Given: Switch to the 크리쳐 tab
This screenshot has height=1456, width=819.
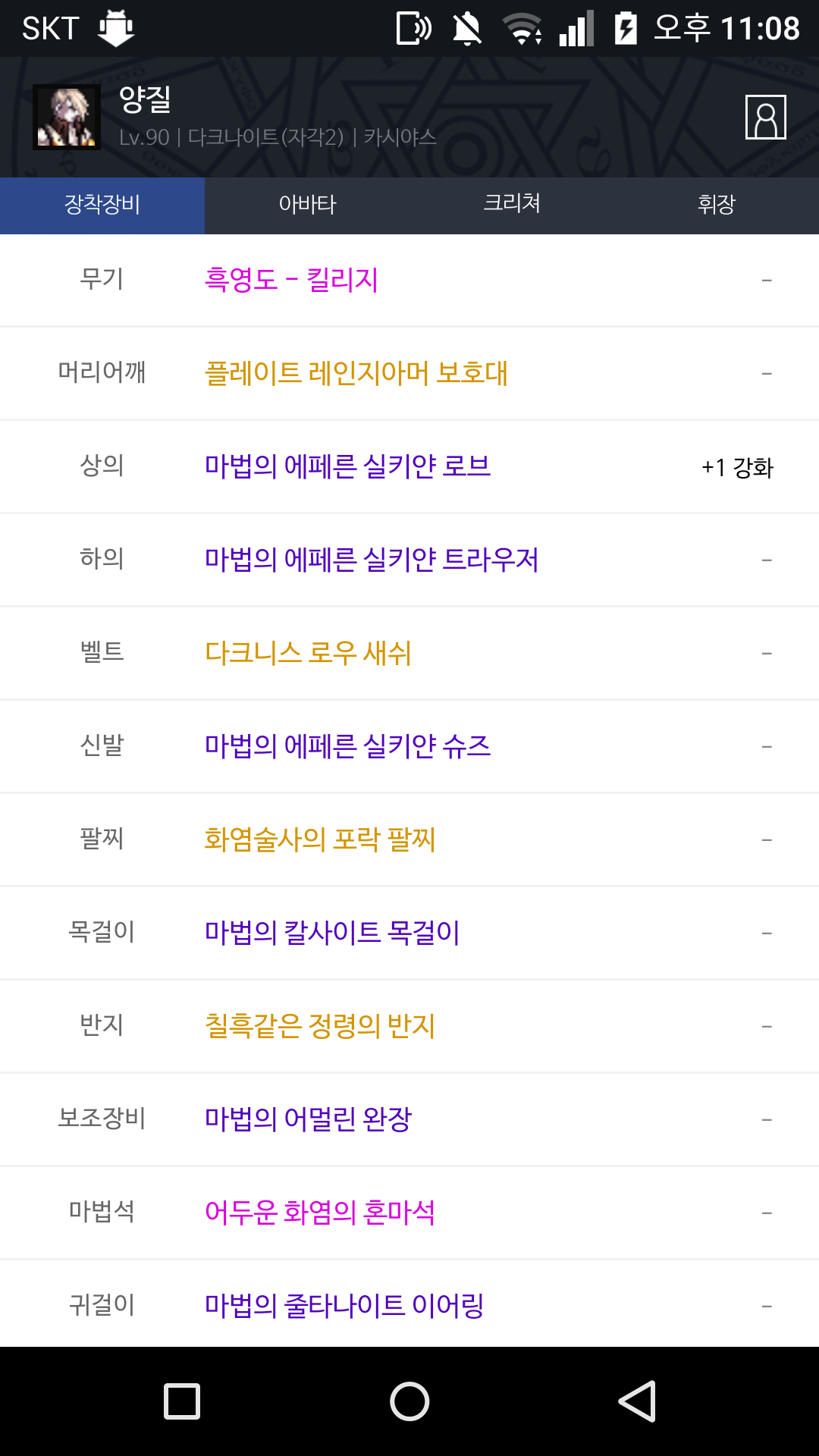Looking at the screenshot, I should coord(512,205).
